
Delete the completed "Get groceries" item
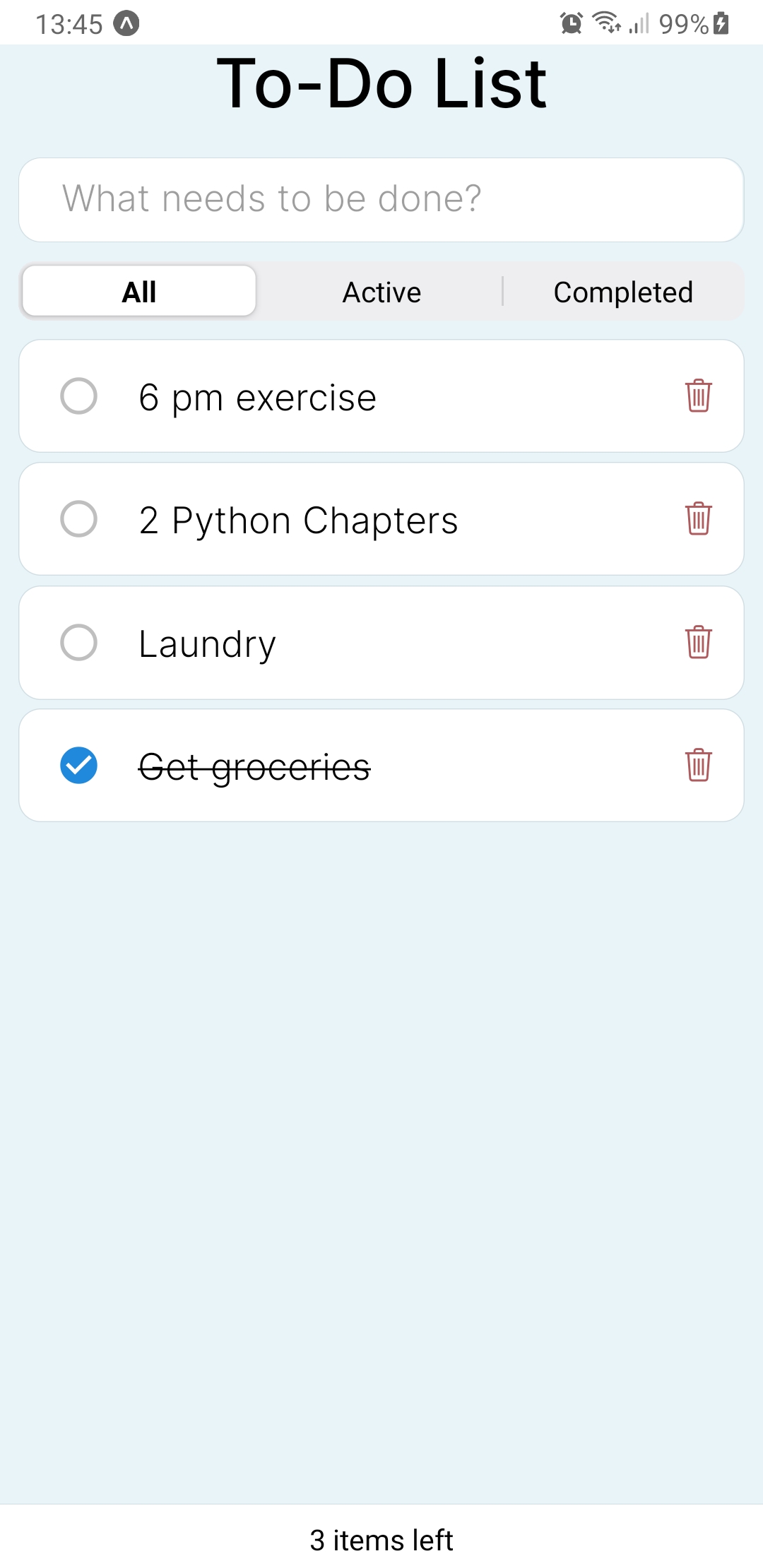point(698,765)
